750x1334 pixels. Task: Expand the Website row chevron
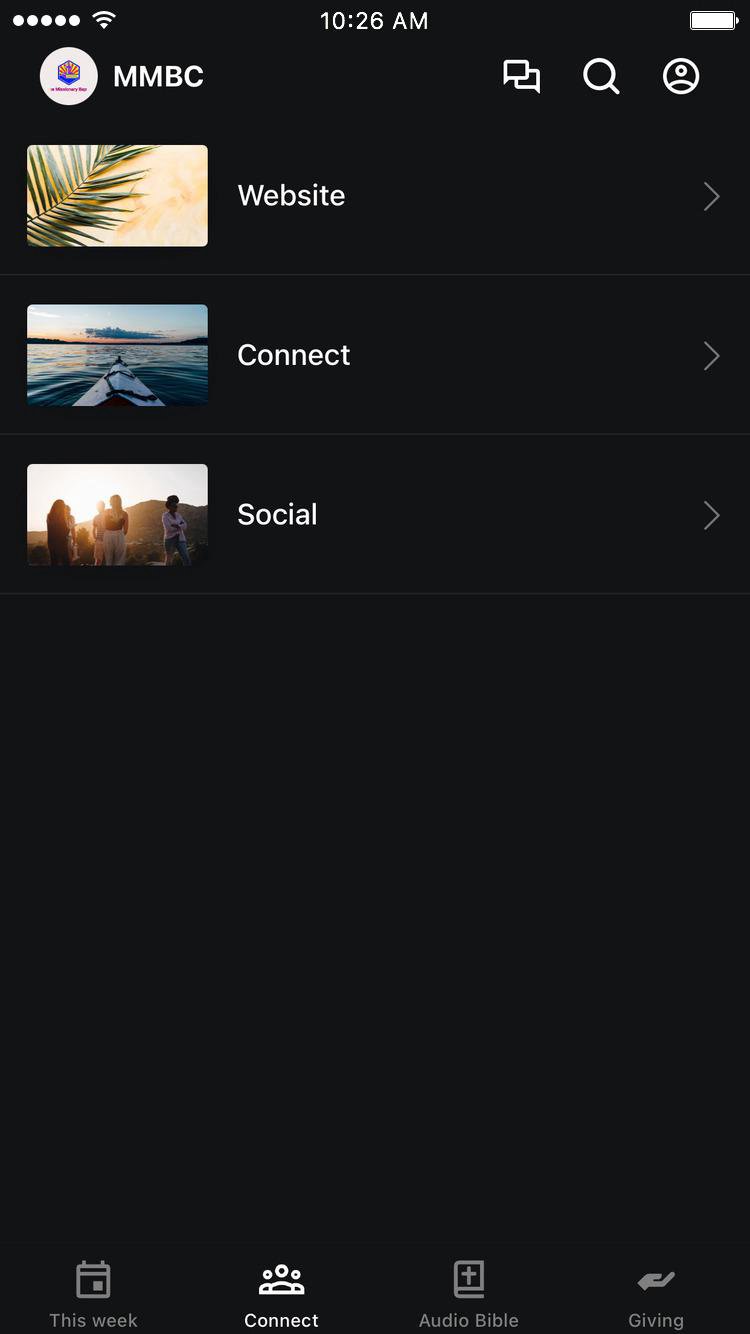coord(710,196)
